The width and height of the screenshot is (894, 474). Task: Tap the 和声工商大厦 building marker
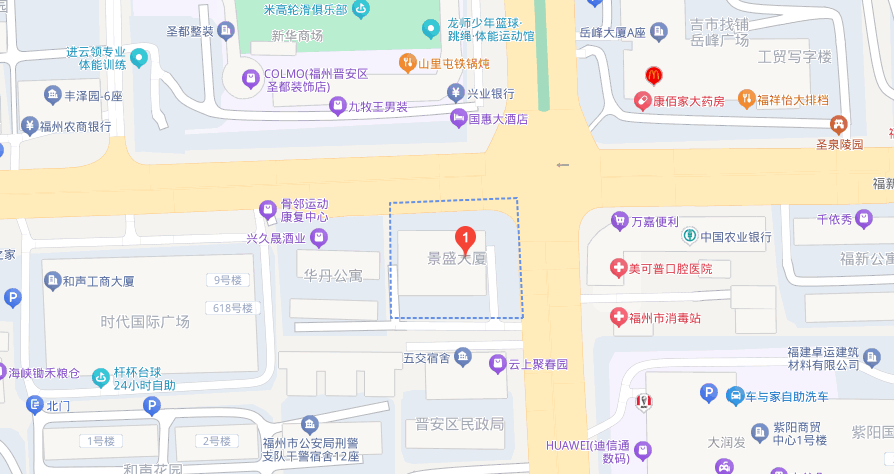click(52, 281)
